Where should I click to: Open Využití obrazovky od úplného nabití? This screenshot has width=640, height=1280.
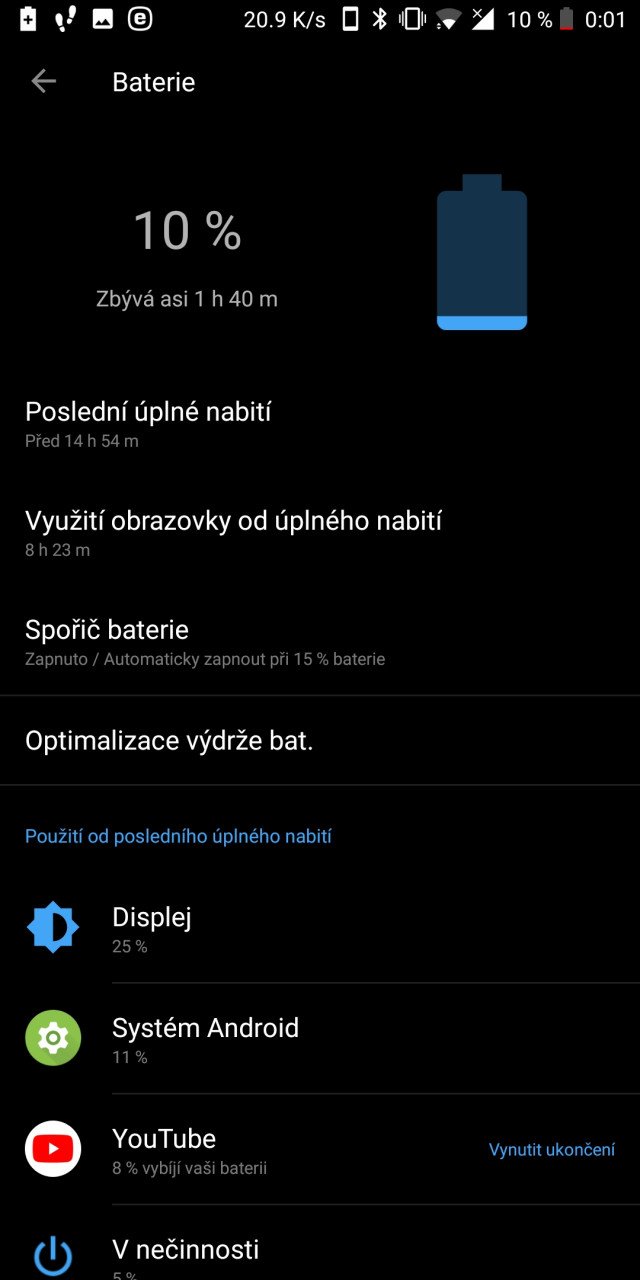pos(320,532)
